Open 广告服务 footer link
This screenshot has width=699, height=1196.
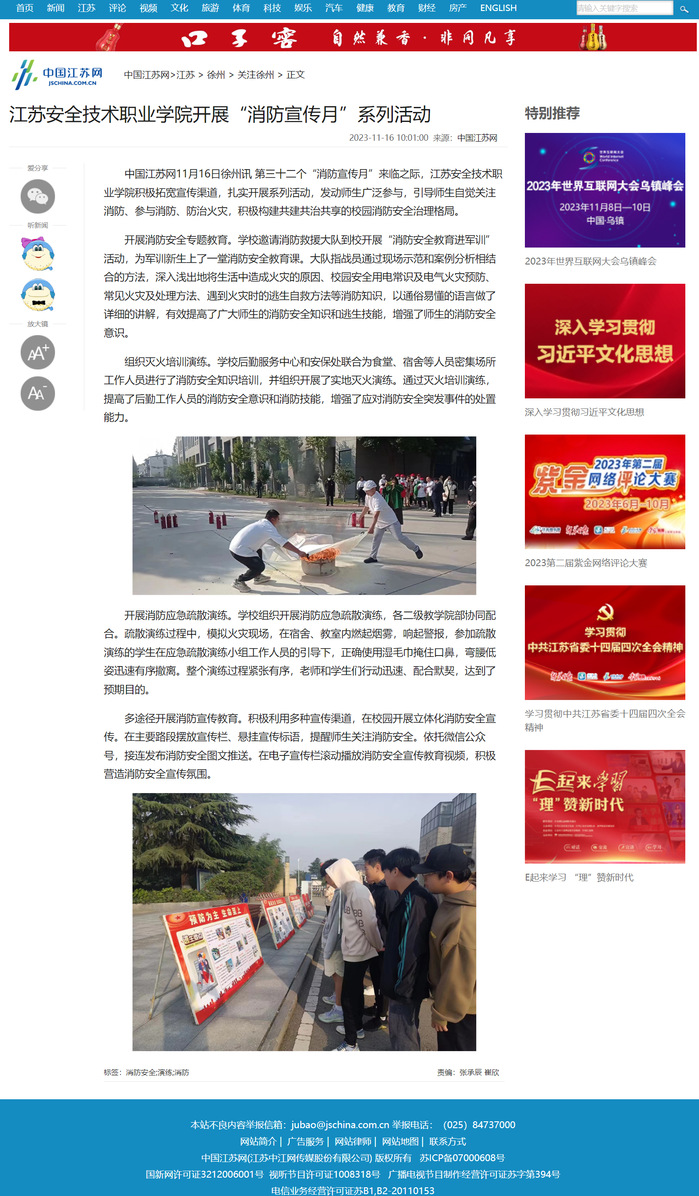305,1141
